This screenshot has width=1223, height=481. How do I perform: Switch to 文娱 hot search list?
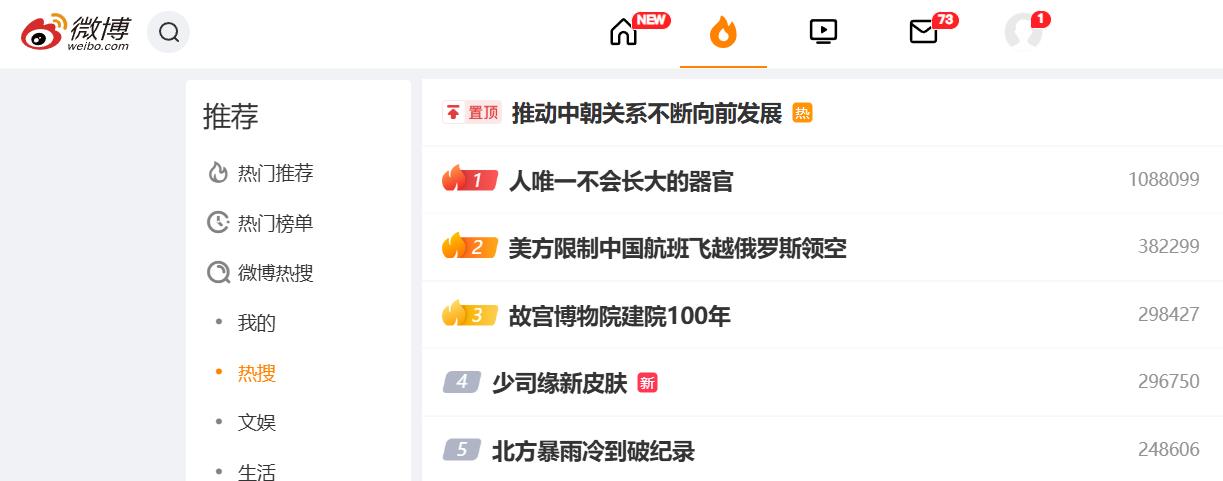point(256,422)
